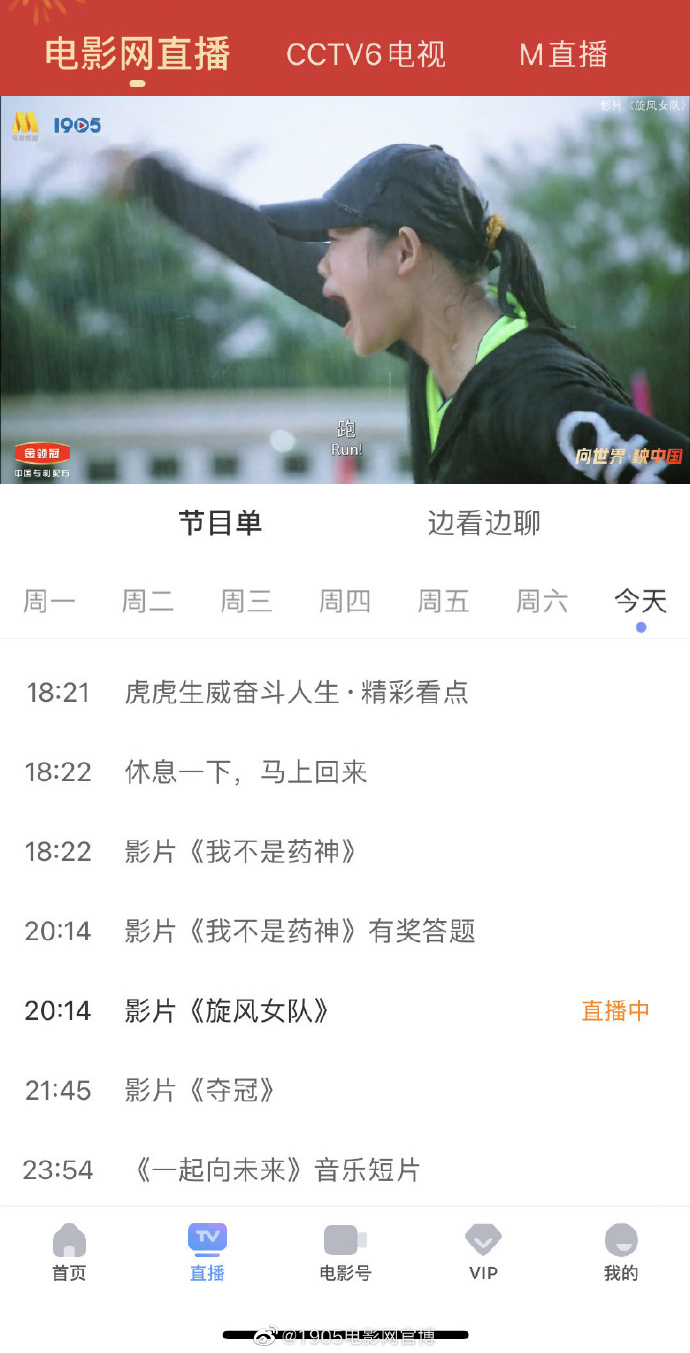View Monday 周一 schedule

point(49,601)
